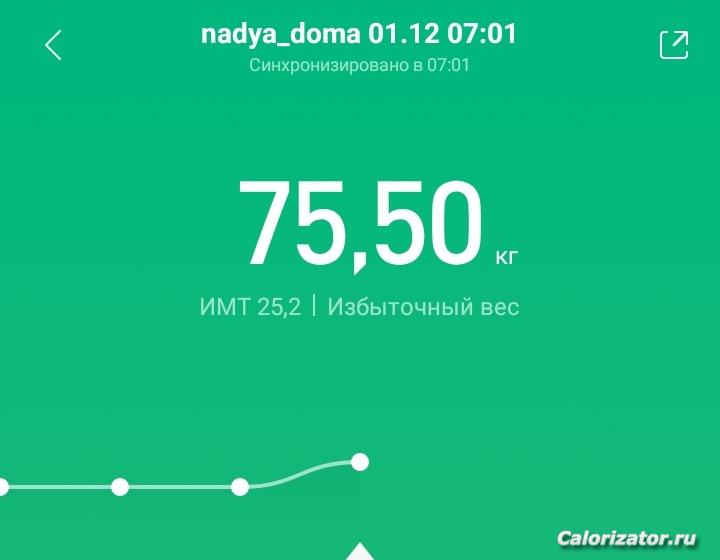Select the latest highlighted point on the weight chart

point(360,462)
